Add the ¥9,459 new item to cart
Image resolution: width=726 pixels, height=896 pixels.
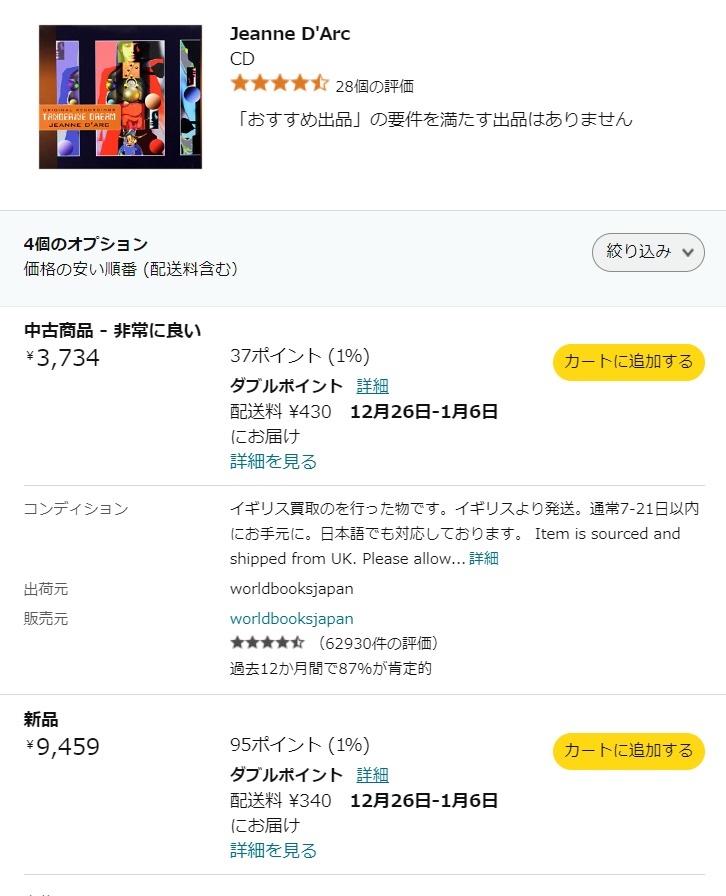coord(628,751)
